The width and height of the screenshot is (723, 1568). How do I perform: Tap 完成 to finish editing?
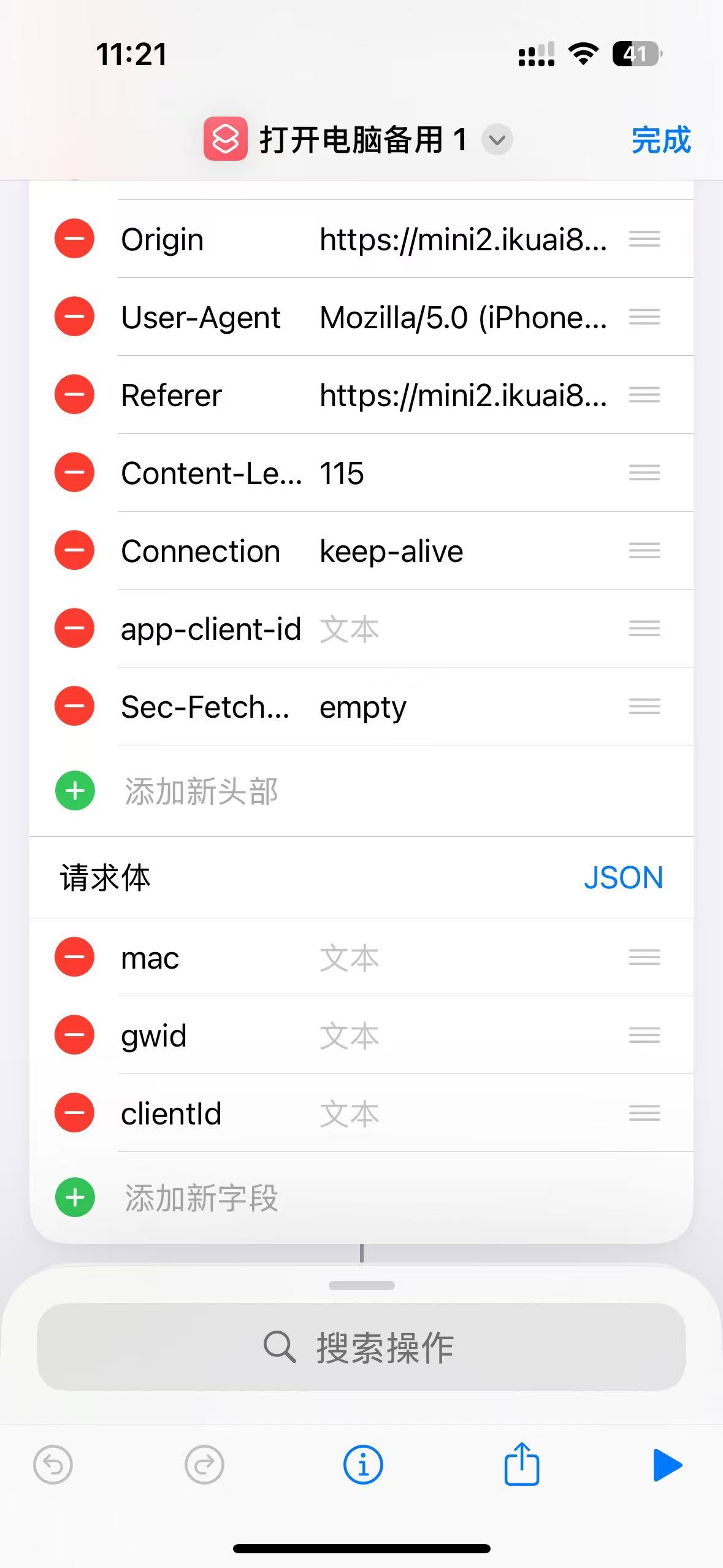tap(661, 140)
